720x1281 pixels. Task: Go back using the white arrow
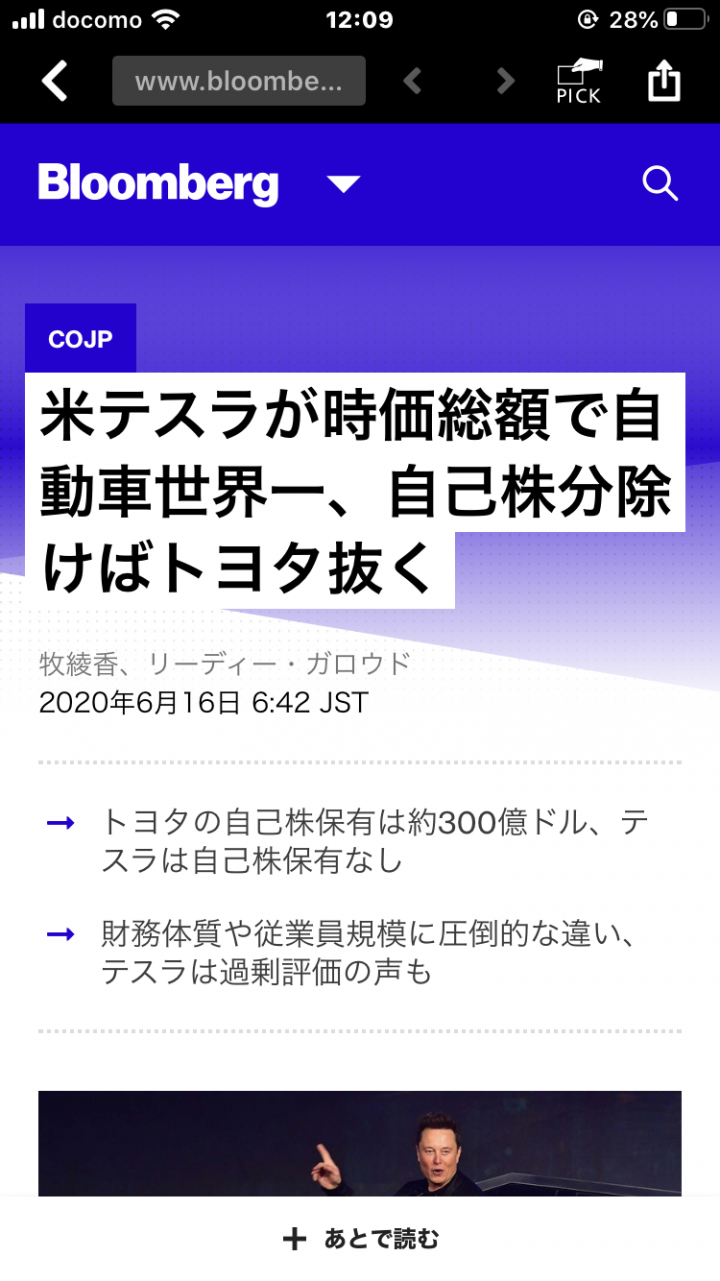tap(55, 81)
